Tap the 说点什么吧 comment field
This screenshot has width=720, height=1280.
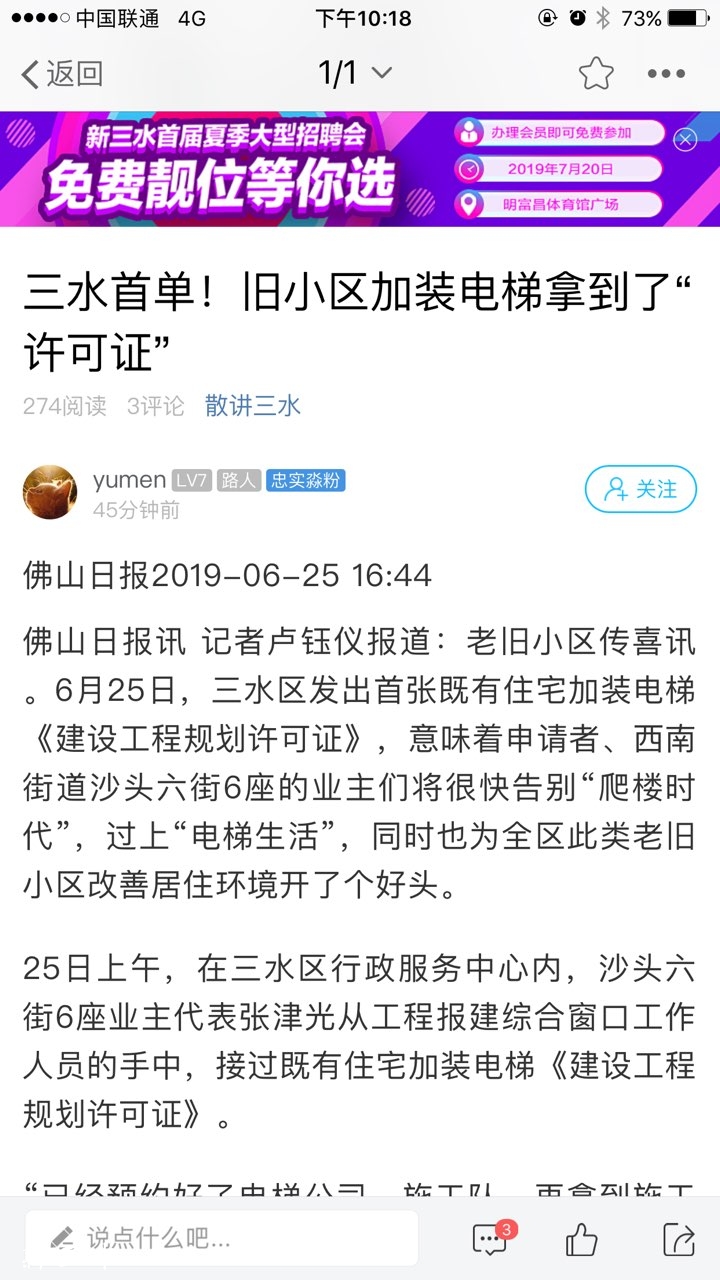222,1238
